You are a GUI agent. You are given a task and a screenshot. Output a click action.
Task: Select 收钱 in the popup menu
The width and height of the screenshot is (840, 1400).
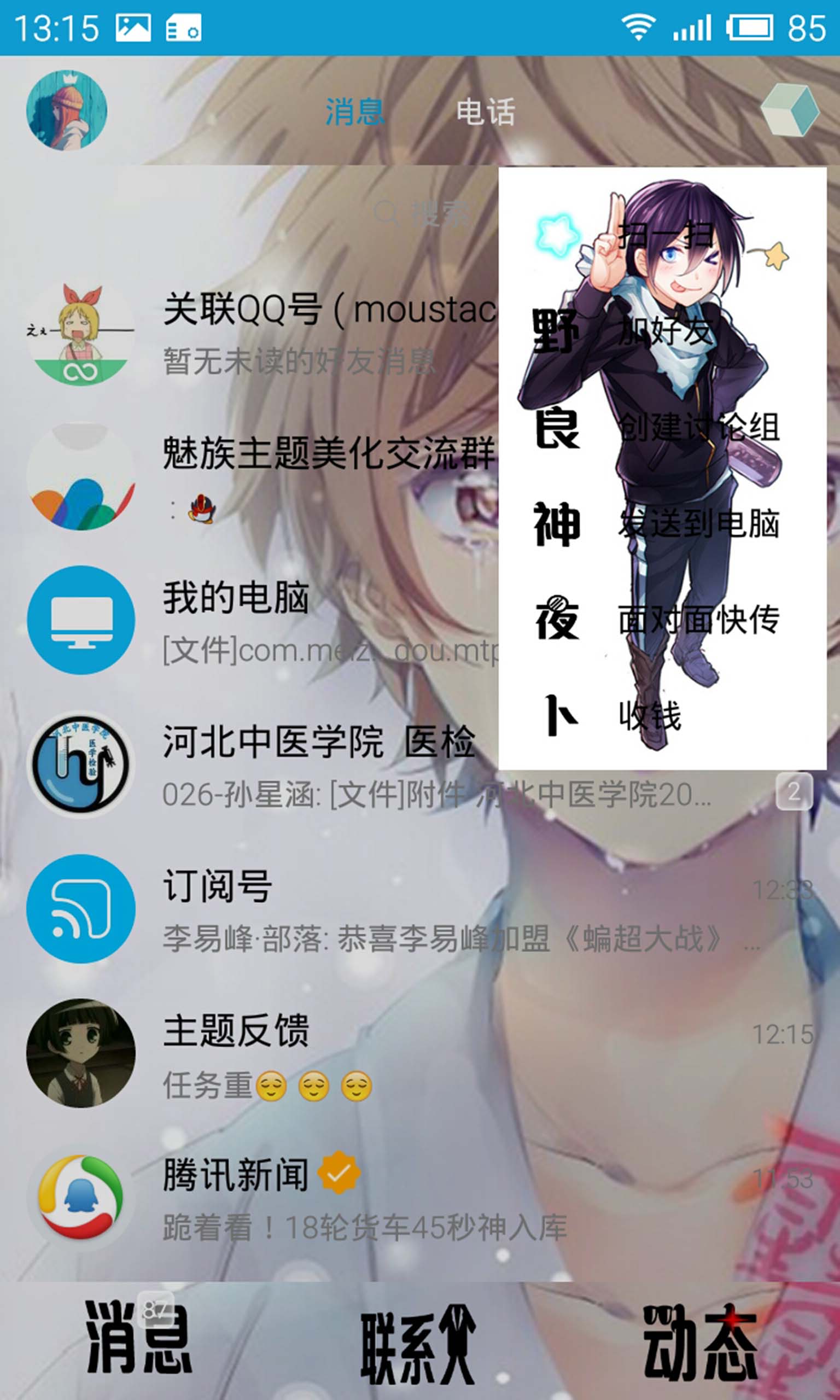pos(650,716)
